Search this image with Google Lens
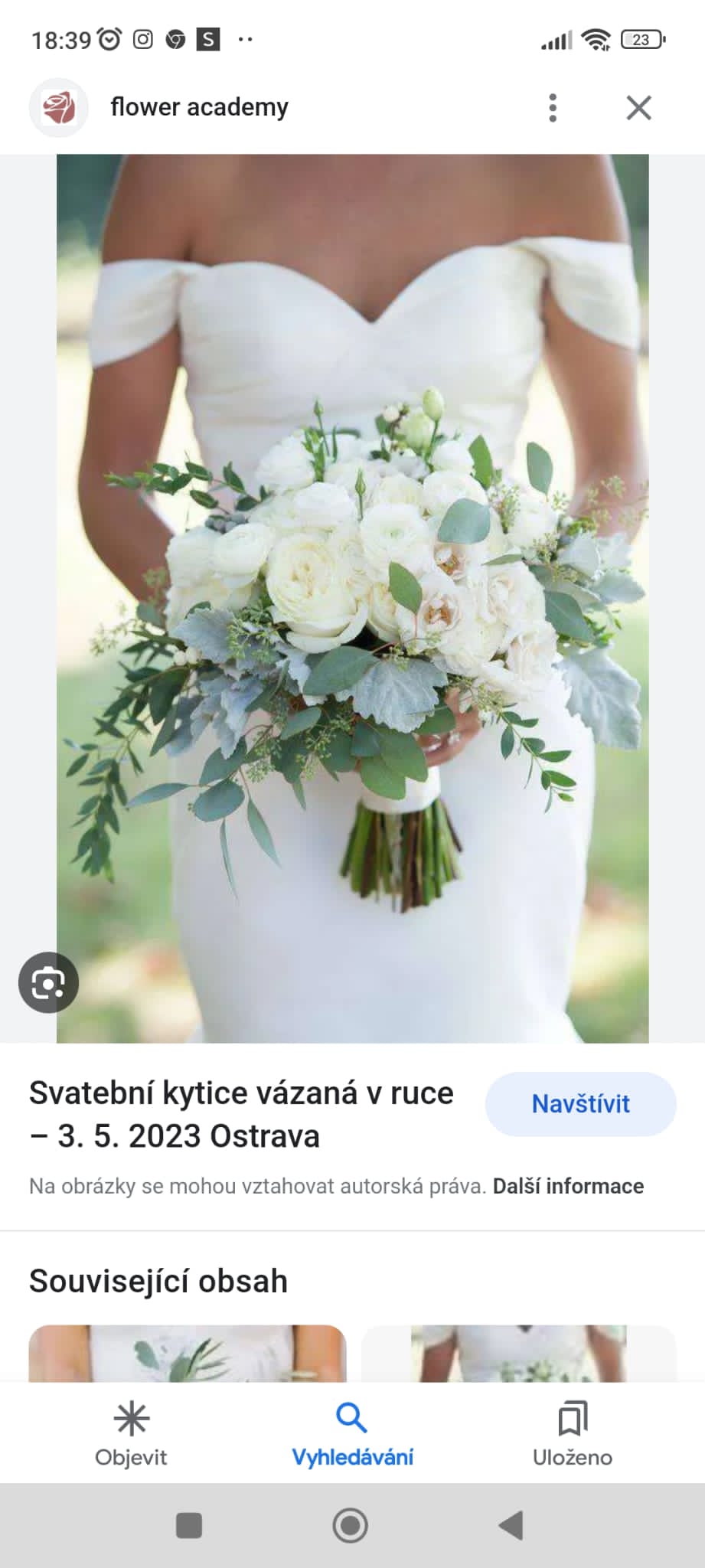Screen dimensions: 705x1568 tap(48, 982)
